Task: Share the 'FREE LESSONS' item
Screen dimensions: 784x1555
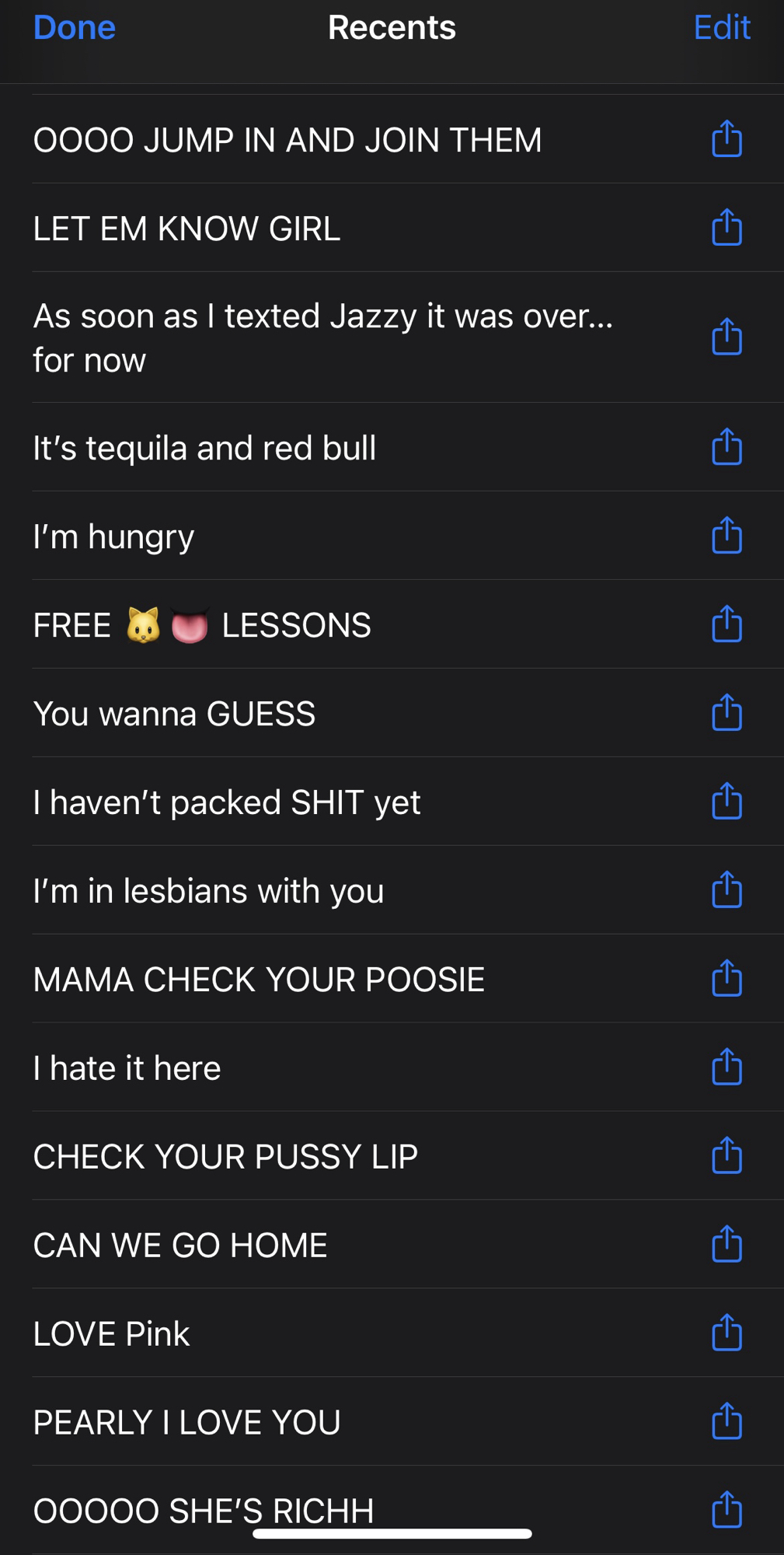Action: click(727, 625)
